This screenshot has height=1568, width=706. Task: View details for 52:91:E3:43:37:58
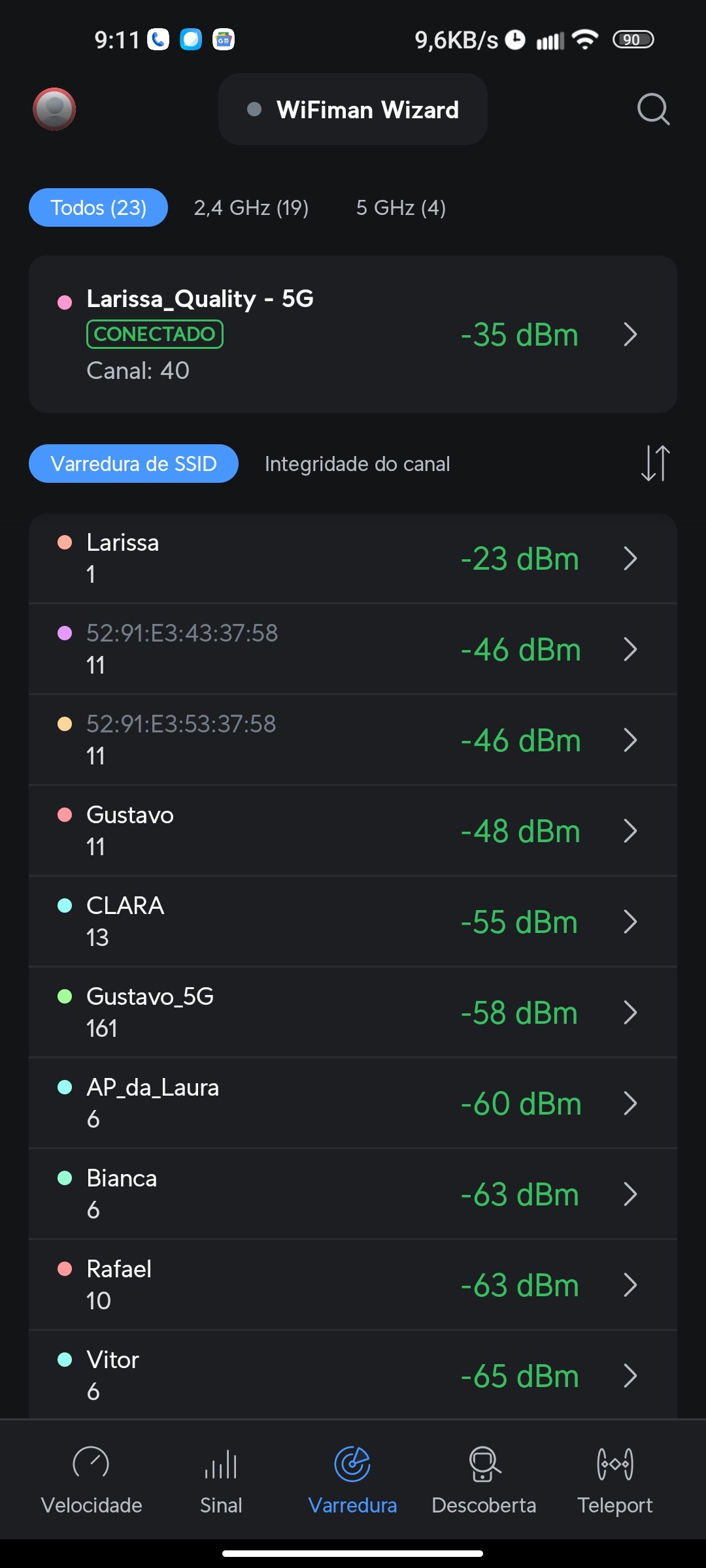pos(353,649)
